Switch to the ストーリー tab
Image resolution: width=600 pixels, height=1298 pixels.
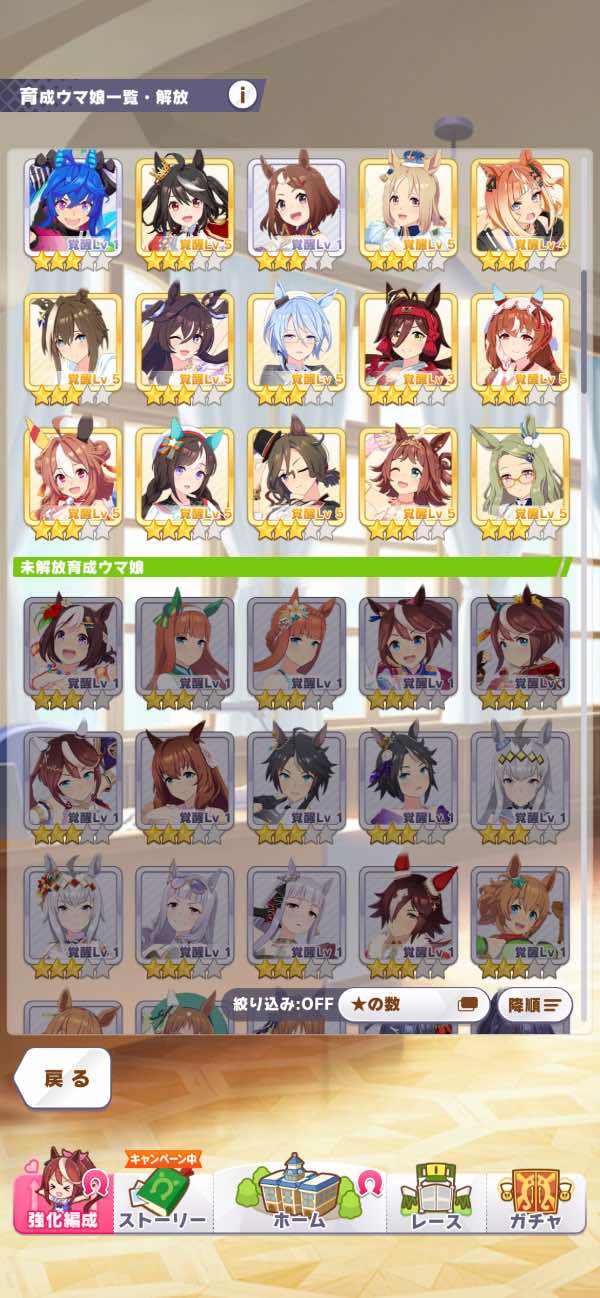[x=162, y=1192]
